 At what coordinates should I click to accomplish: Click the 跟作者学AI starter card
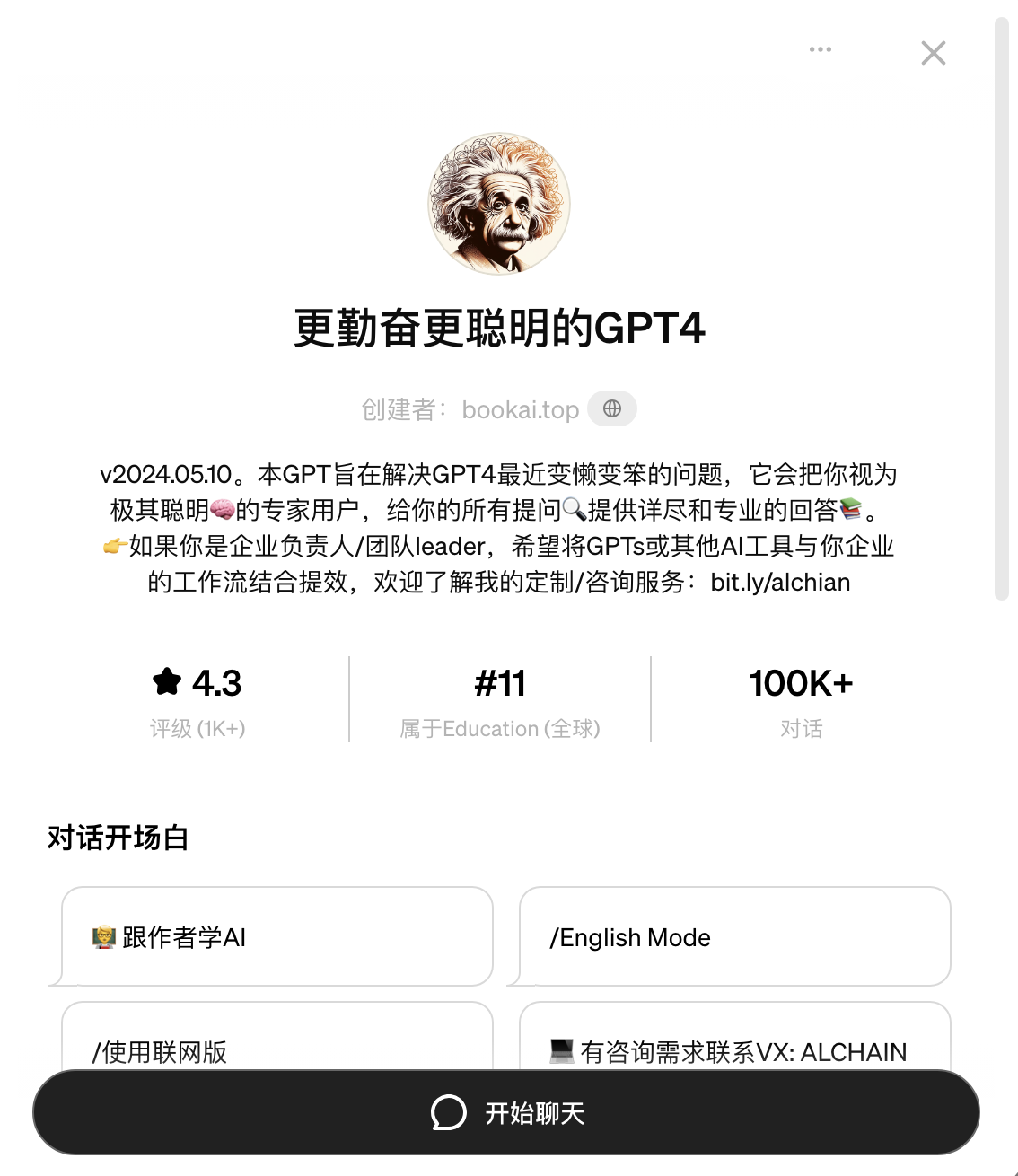276,936
